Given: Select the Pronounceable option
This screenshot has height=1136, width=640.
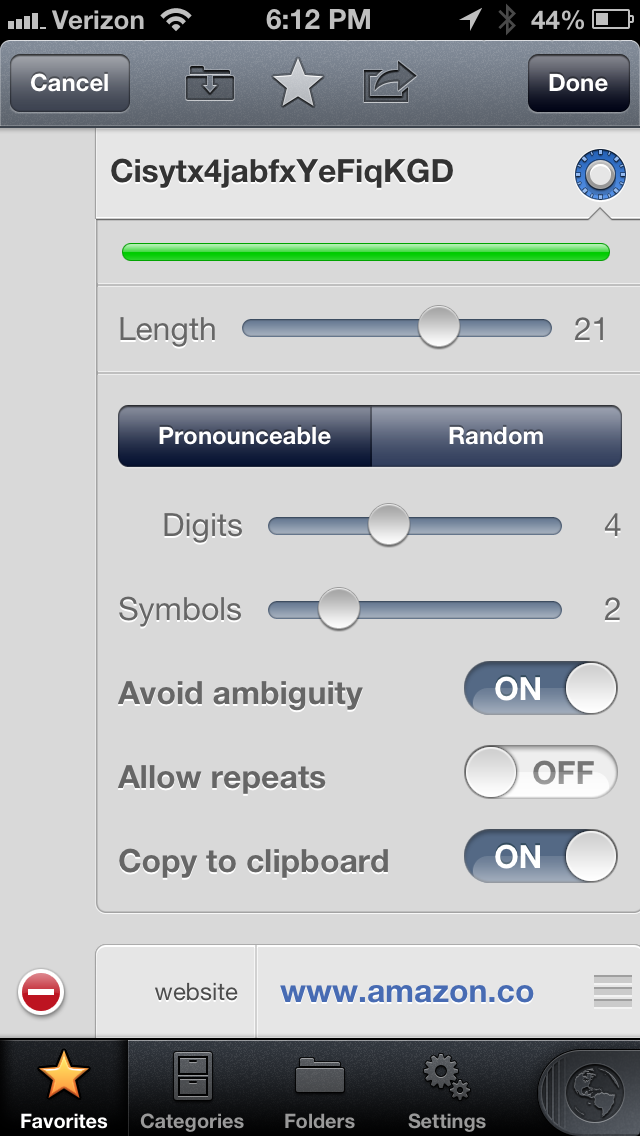Looking at the screenshot, I should click(245, 436).
